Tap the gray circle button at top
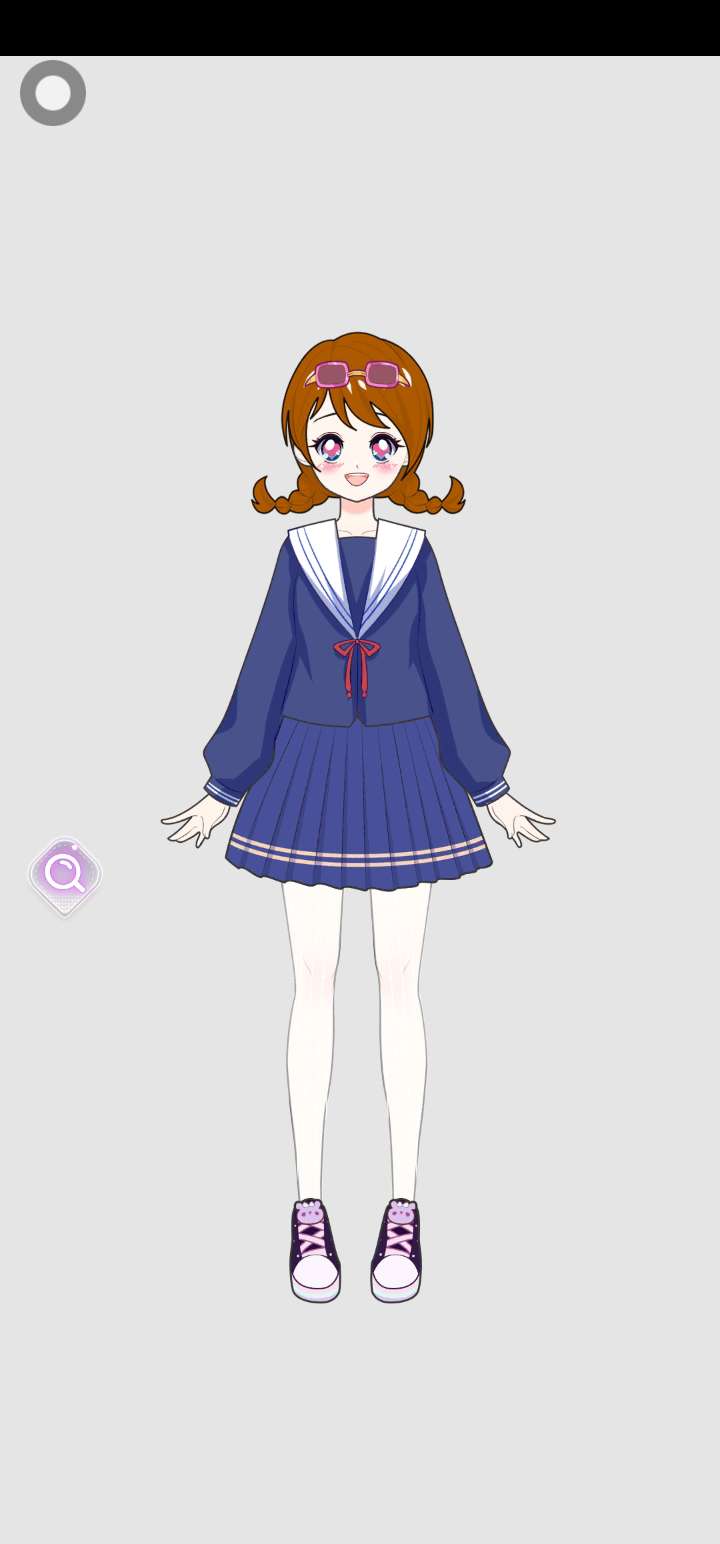720x1544 pixels. point(53,93)
